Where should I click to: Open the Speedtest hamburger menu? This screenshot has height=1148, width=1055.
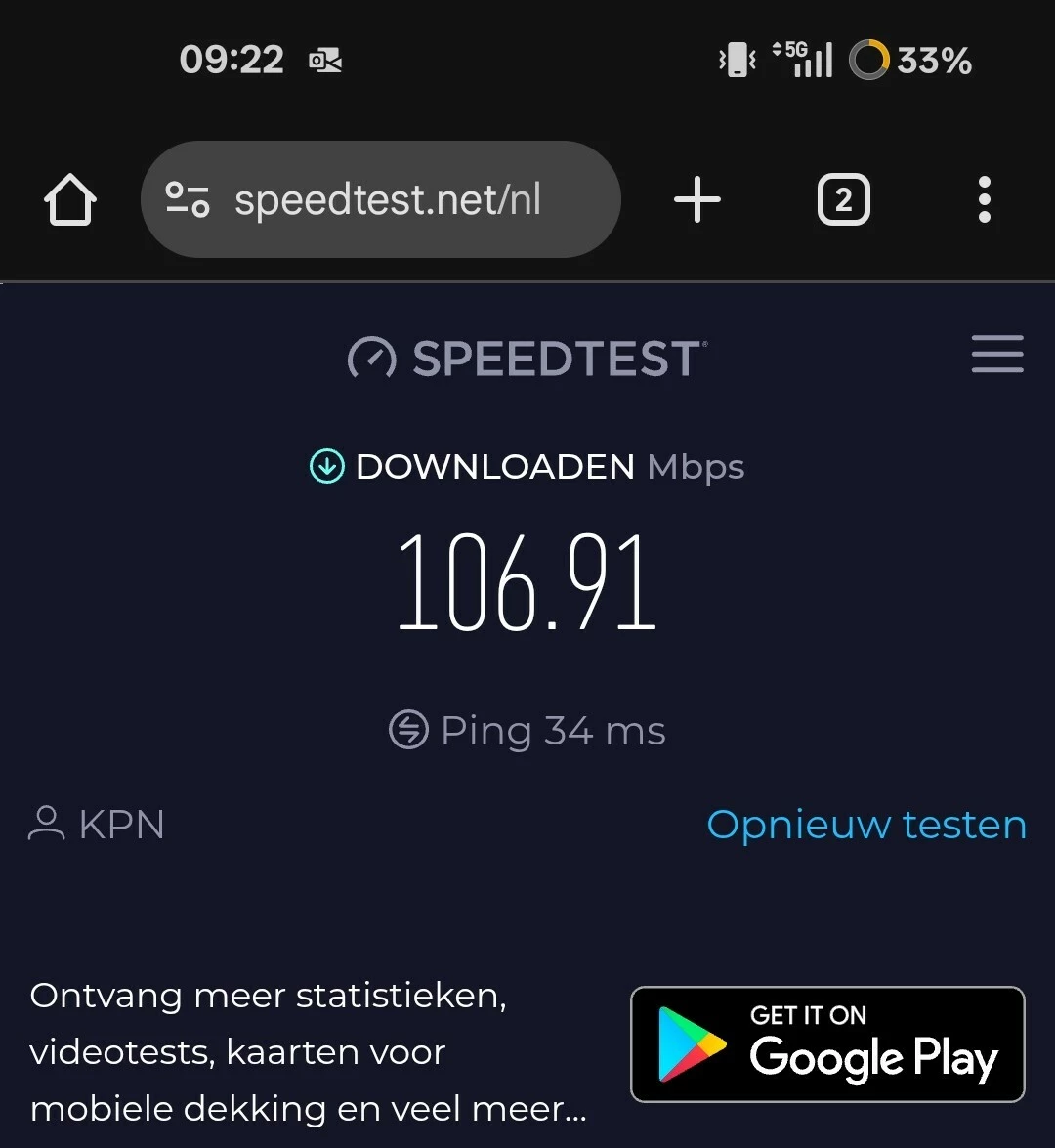997,355
